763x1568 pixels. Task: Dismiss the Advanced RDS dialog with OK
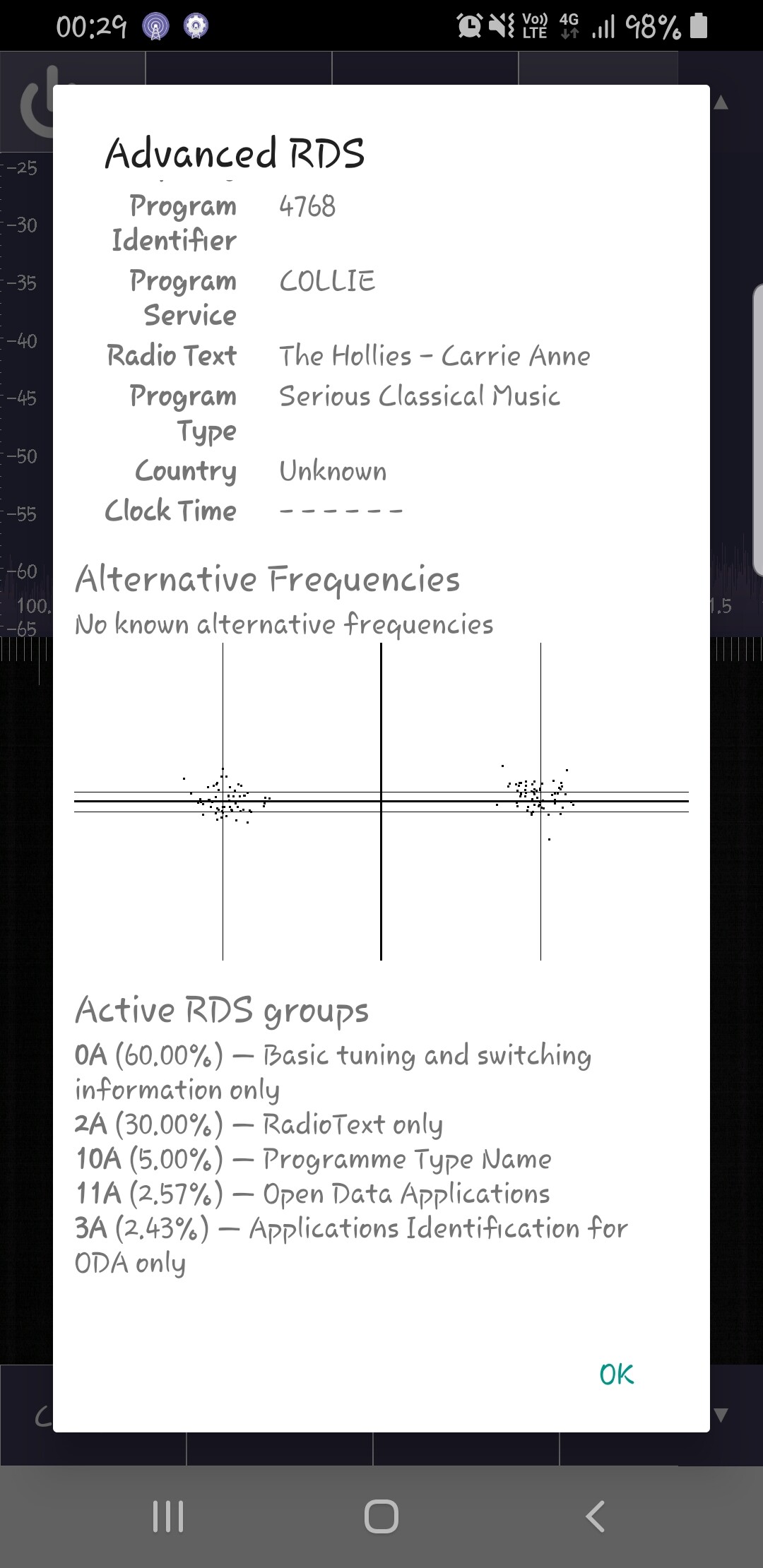[616, 1374]
